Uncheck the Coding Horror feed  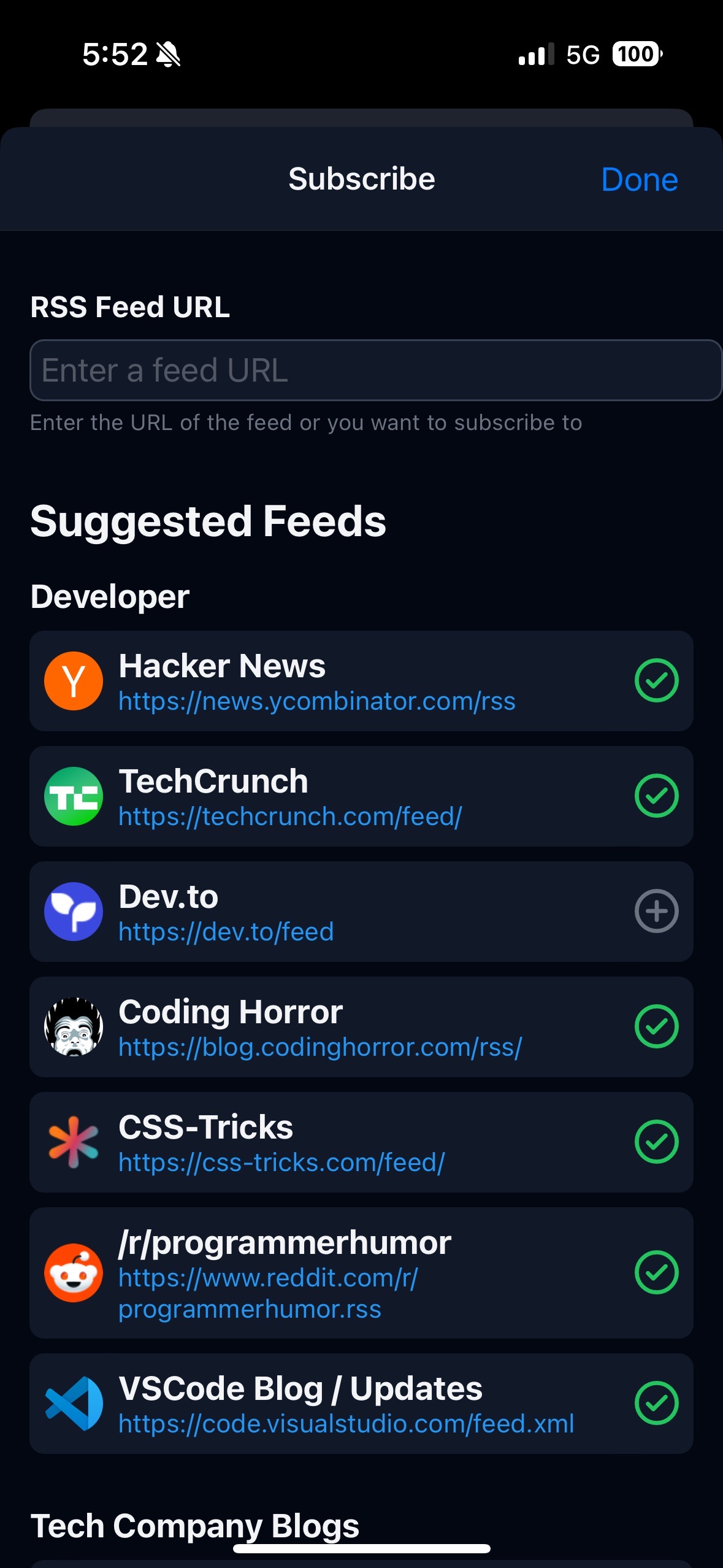pyautogui.click(x=656, y=1026)
